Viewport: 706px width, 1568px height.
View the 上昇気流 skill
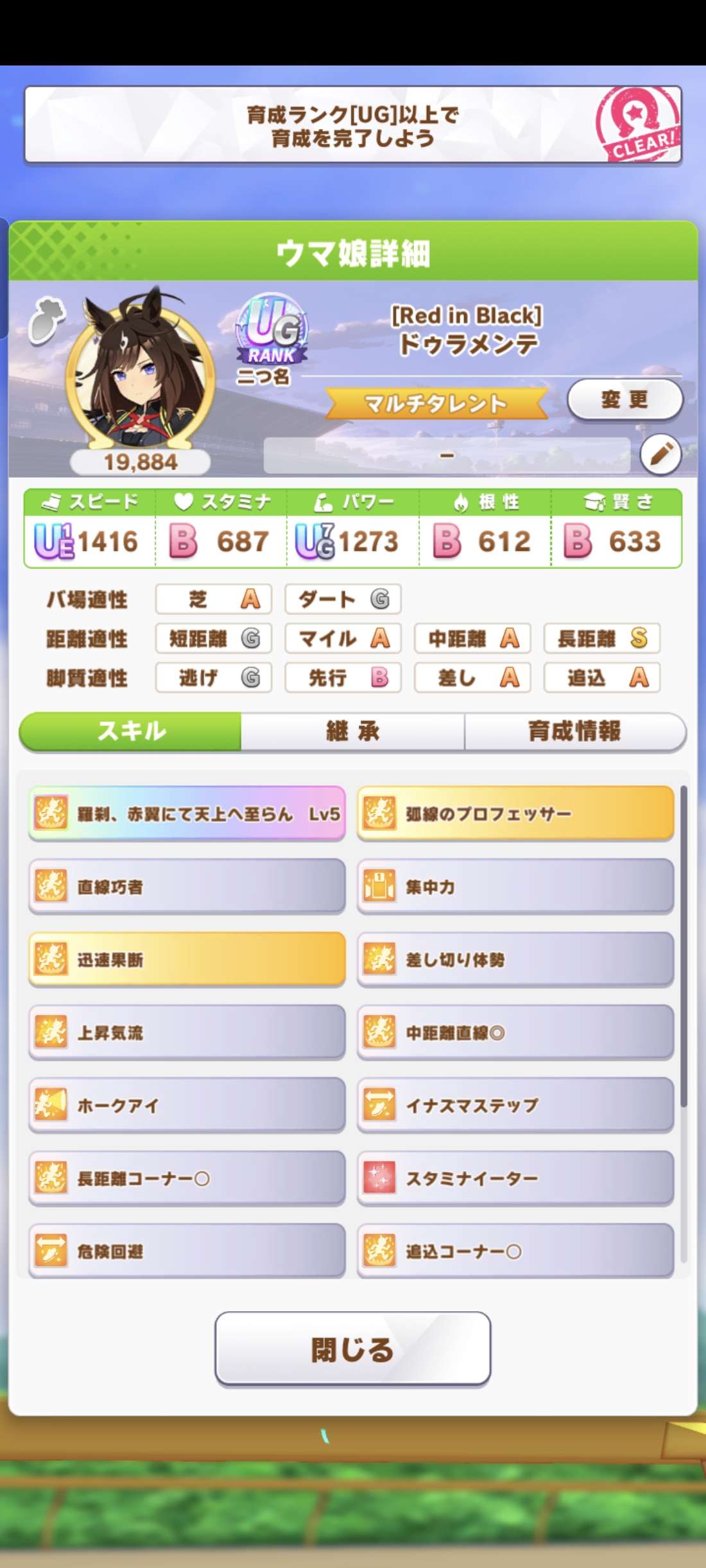point(187,1032)
